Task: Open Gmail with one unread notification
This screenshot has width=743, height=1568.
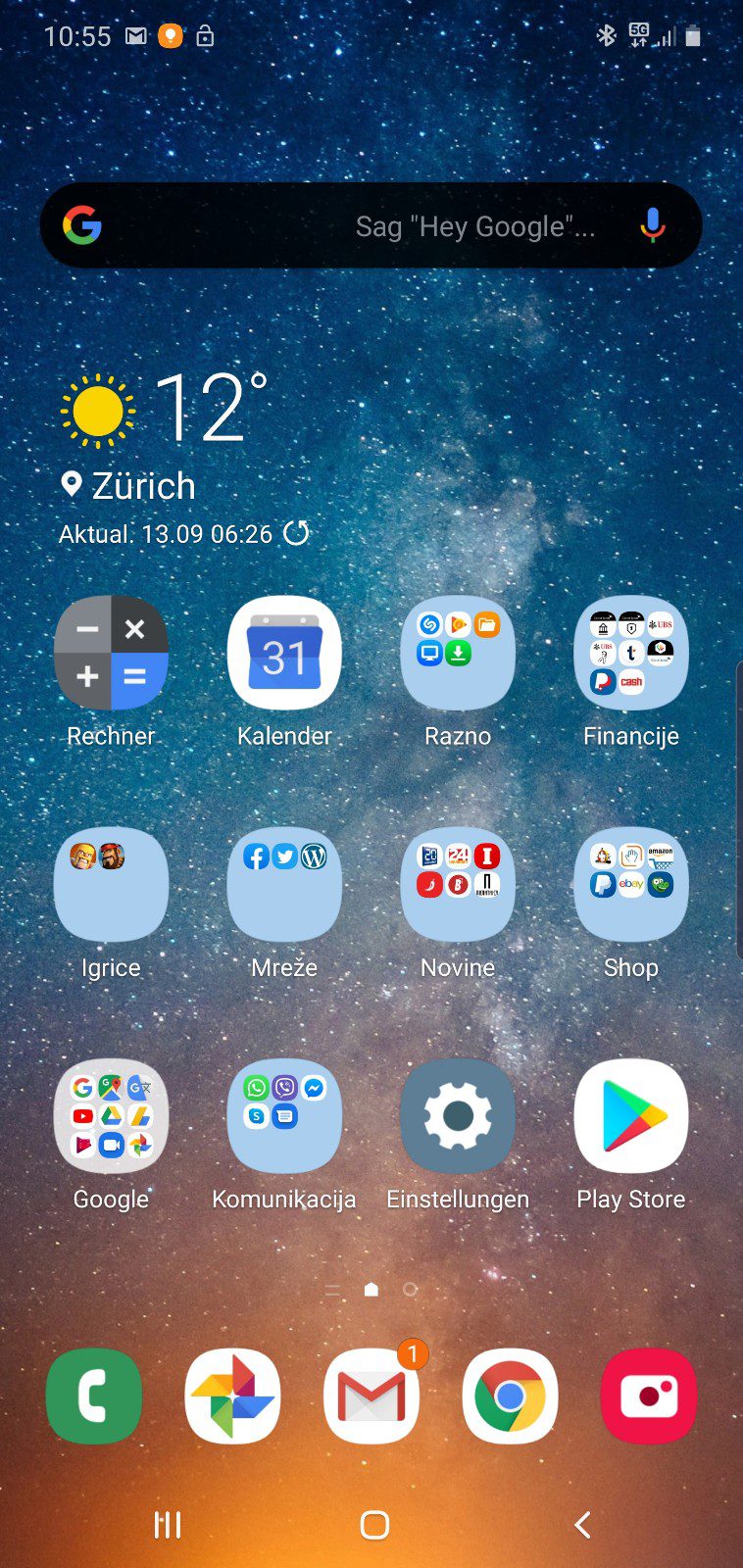Action: (371, 1396)
